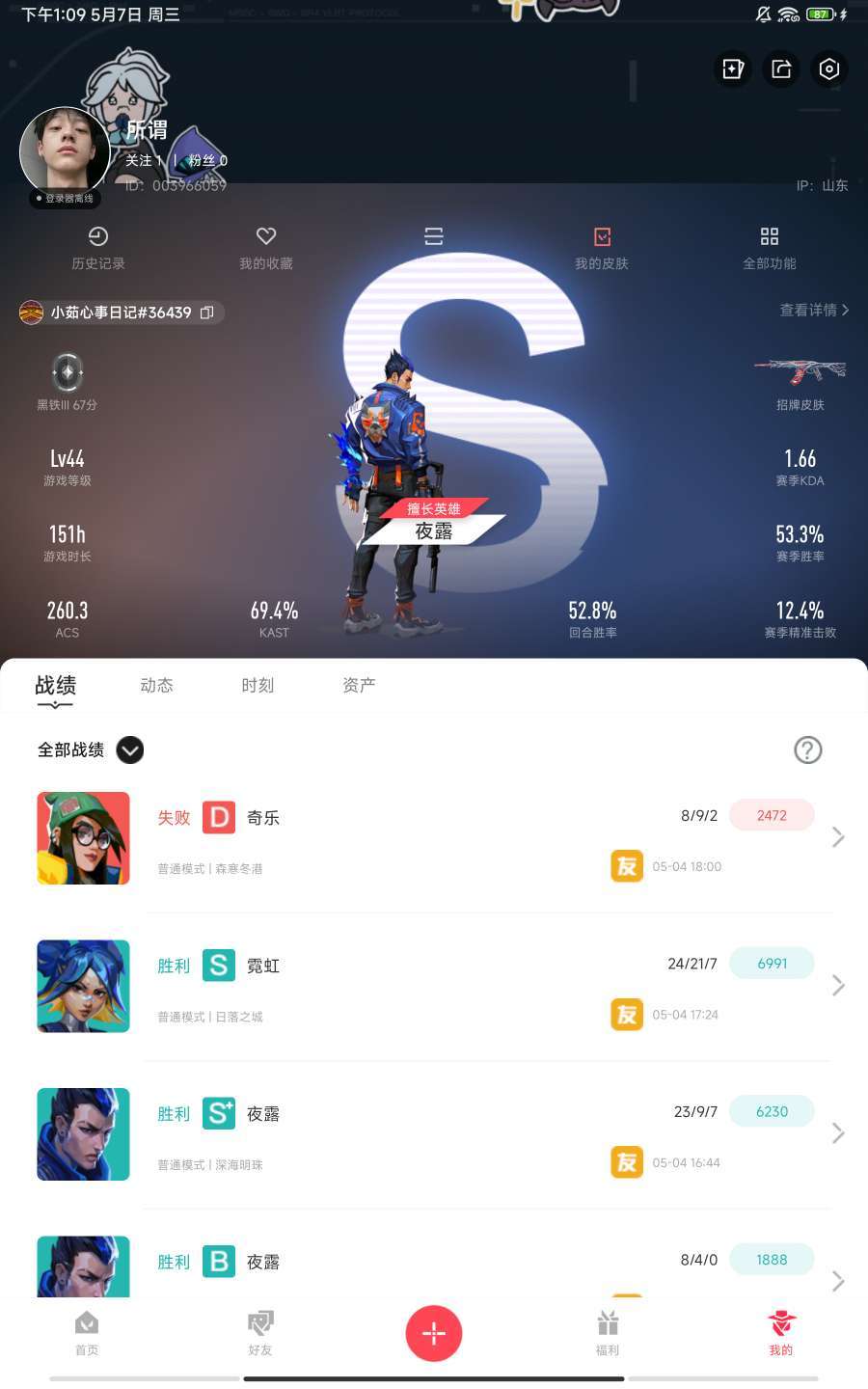Switch to the 时刻 tab
Screen dimensions: 868x1389
tap(258, 685)
